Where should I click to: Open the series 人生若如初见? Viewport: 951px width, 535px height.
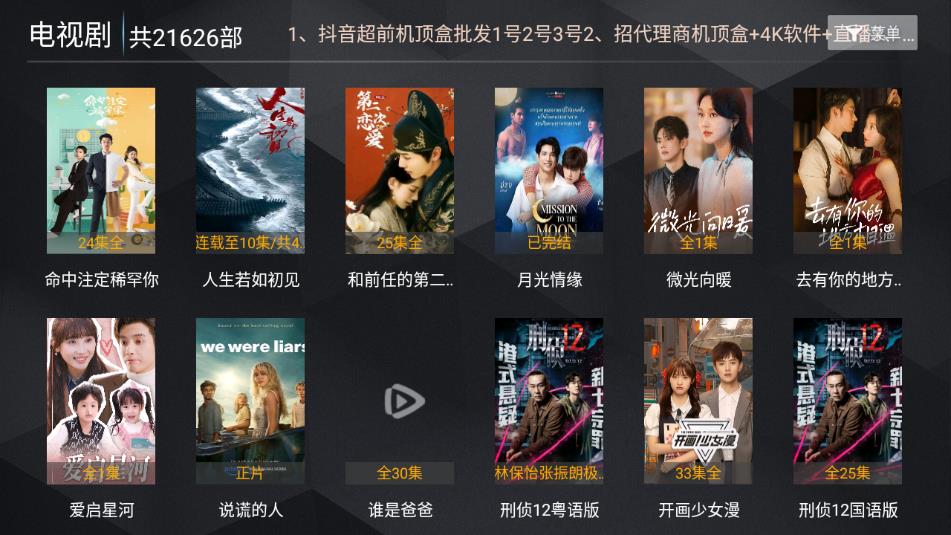(250, 171)
